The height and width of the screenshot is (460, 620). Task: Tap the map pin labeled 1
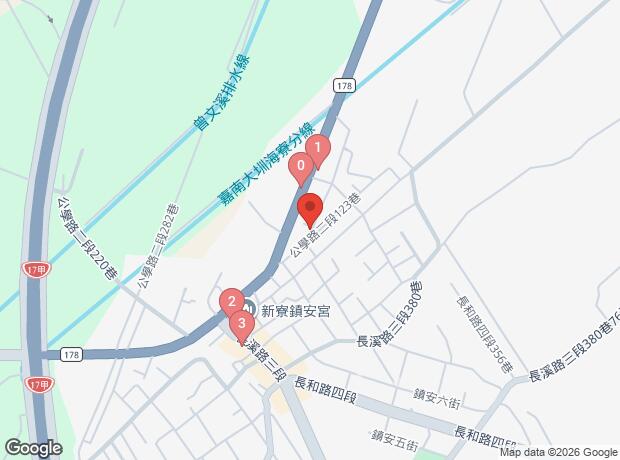pos(317,151)
